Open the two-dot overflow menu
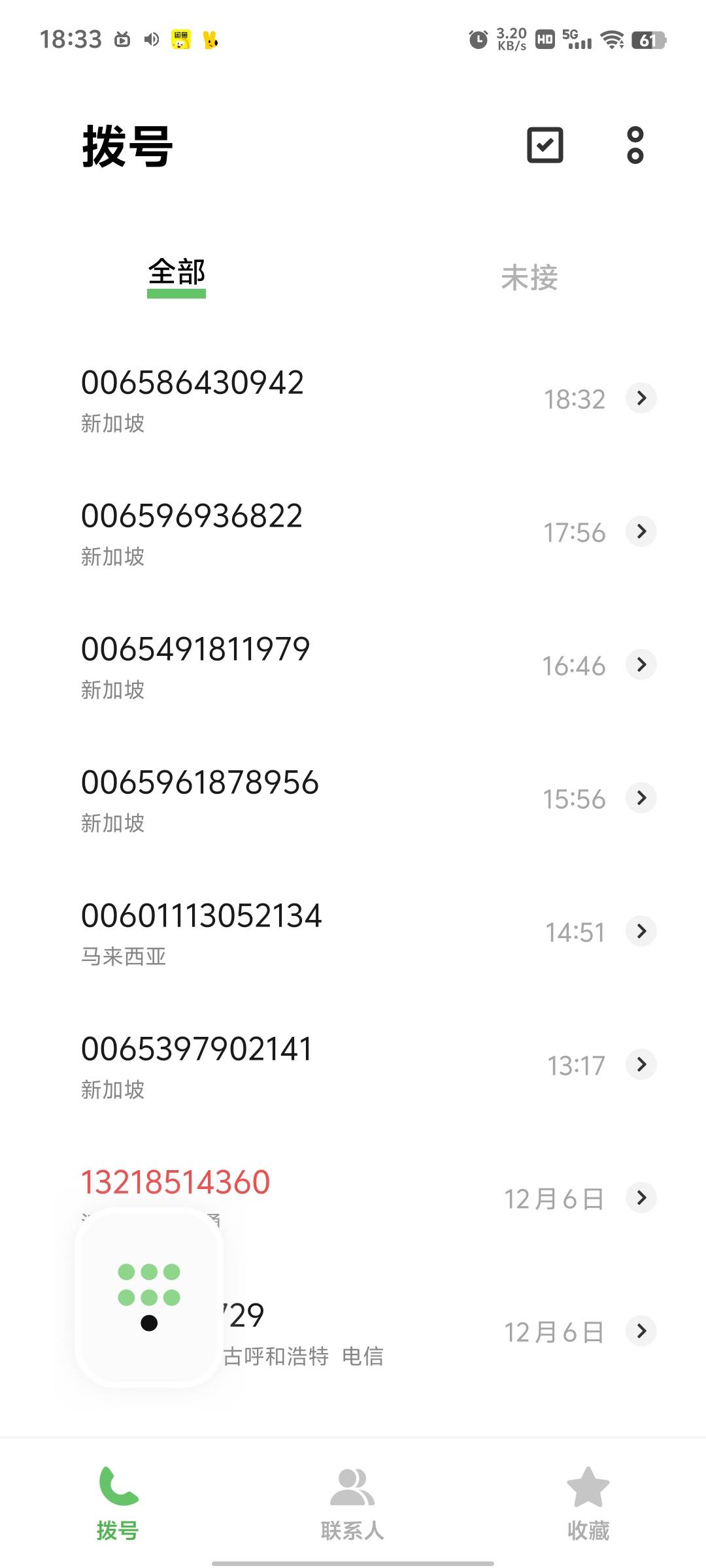 pyautogui.click(x=635, y=145)
